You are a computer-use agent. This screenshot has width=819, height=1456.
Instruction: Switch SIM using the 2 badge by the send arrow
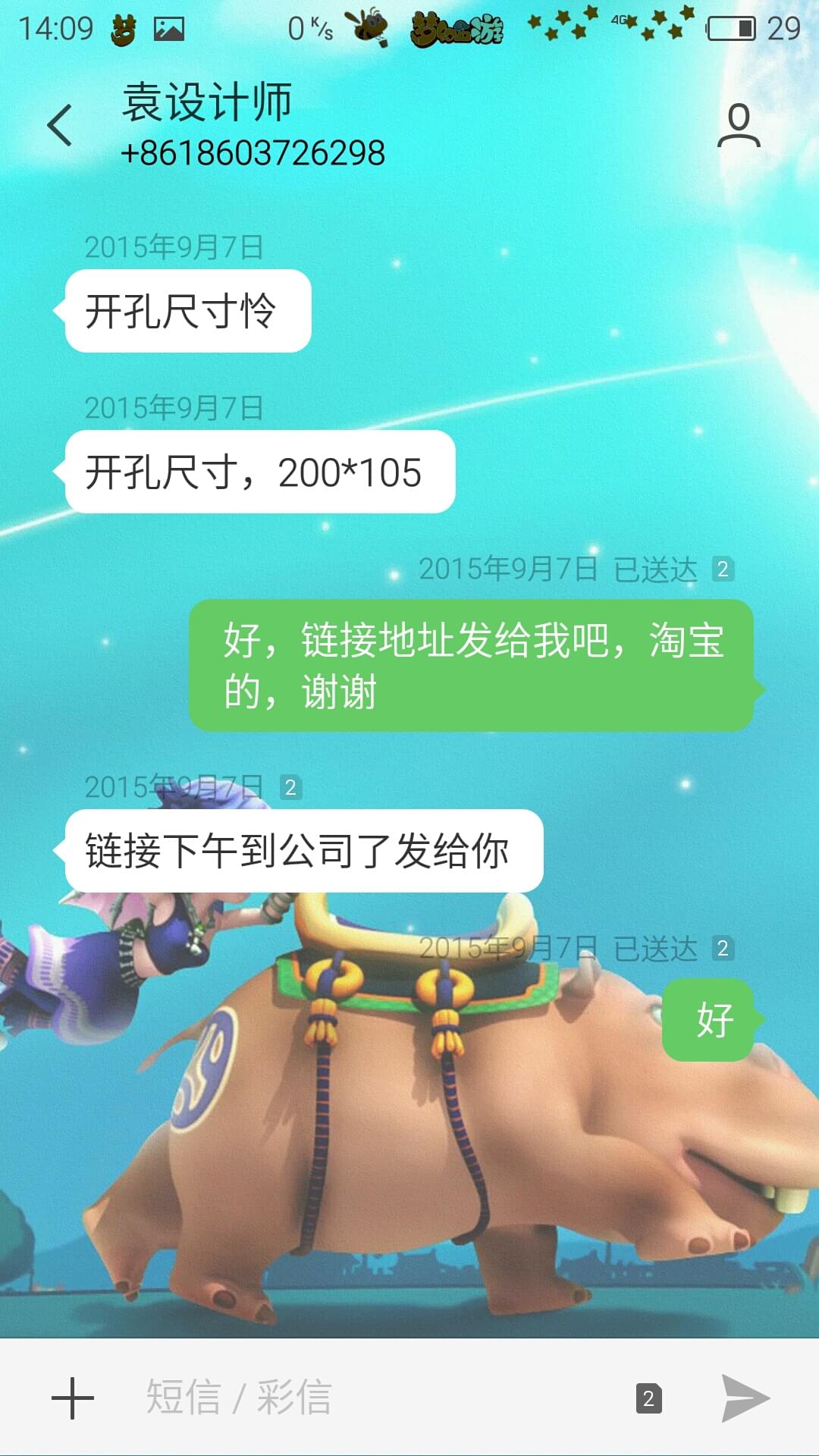(x=648, y=1398)
